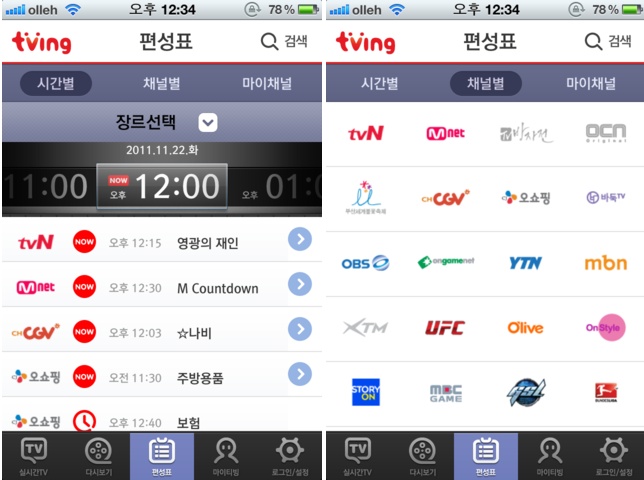Open the UFC channel schedule
This screenshot has height=480, width=644.
445,327
